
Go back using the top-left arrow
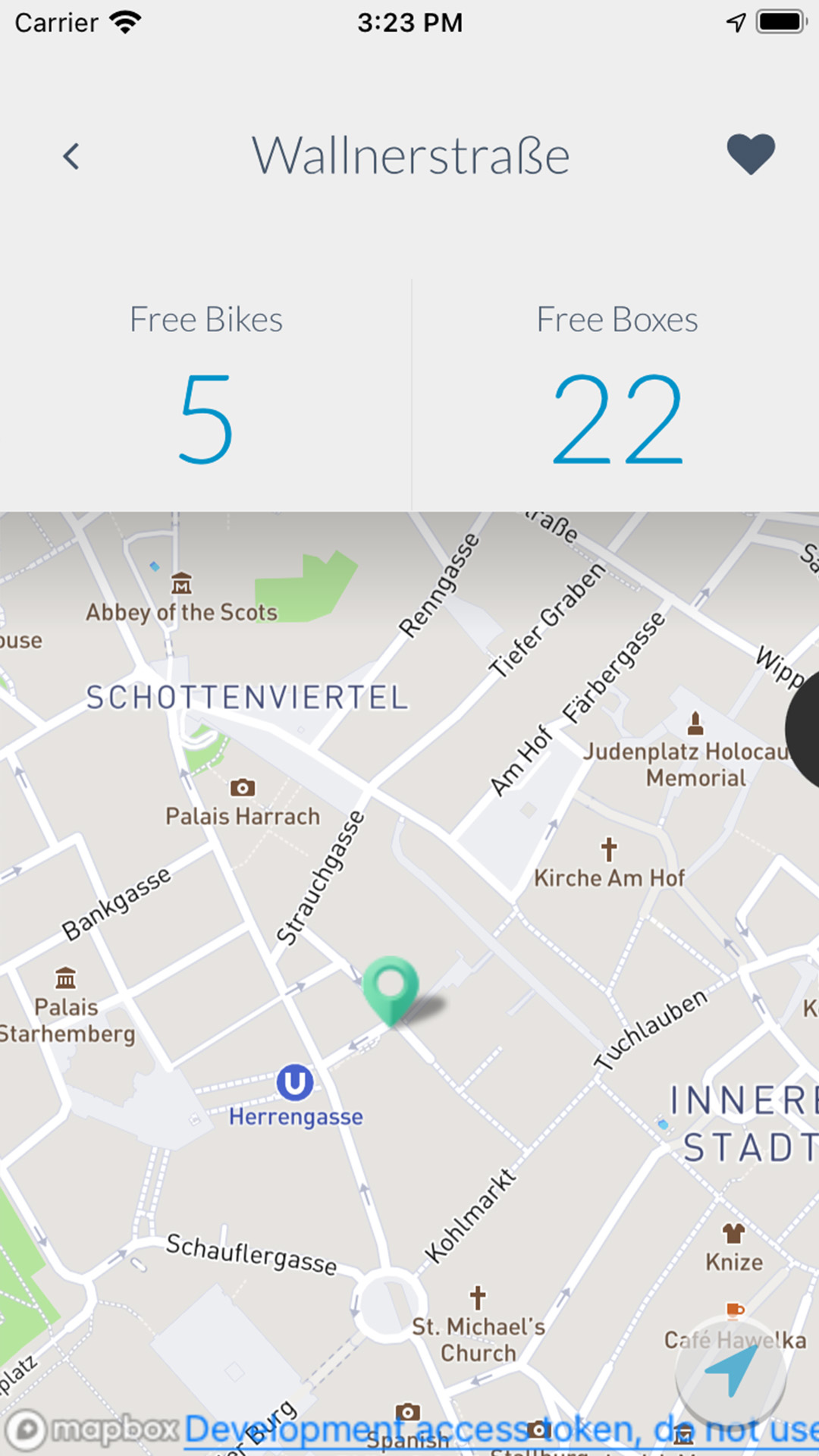coord(71,156)
